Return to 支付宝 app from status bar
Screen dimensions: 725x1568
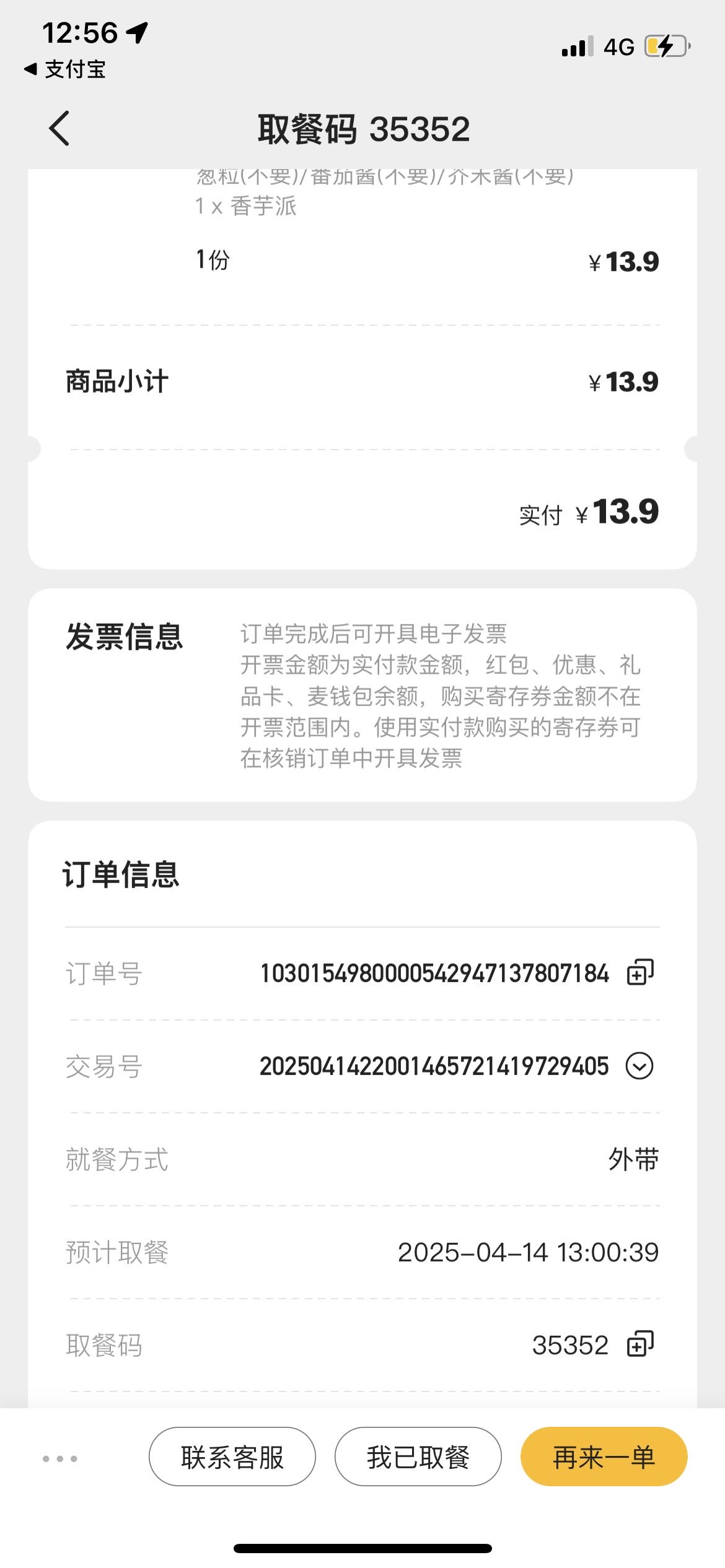pos(65,69)
